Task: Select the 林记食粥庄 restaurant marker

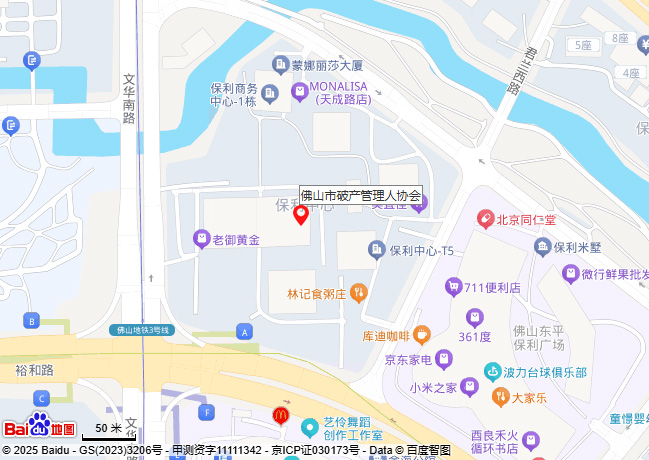Action: 359,293
